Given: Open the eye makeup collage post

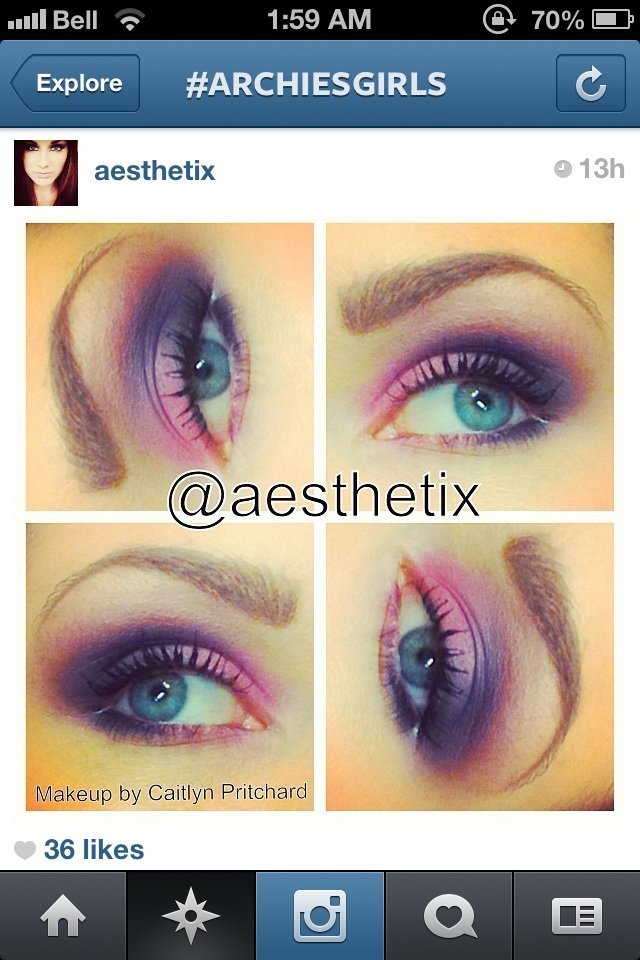Looking at the screenshot, I should pos(320,515).
